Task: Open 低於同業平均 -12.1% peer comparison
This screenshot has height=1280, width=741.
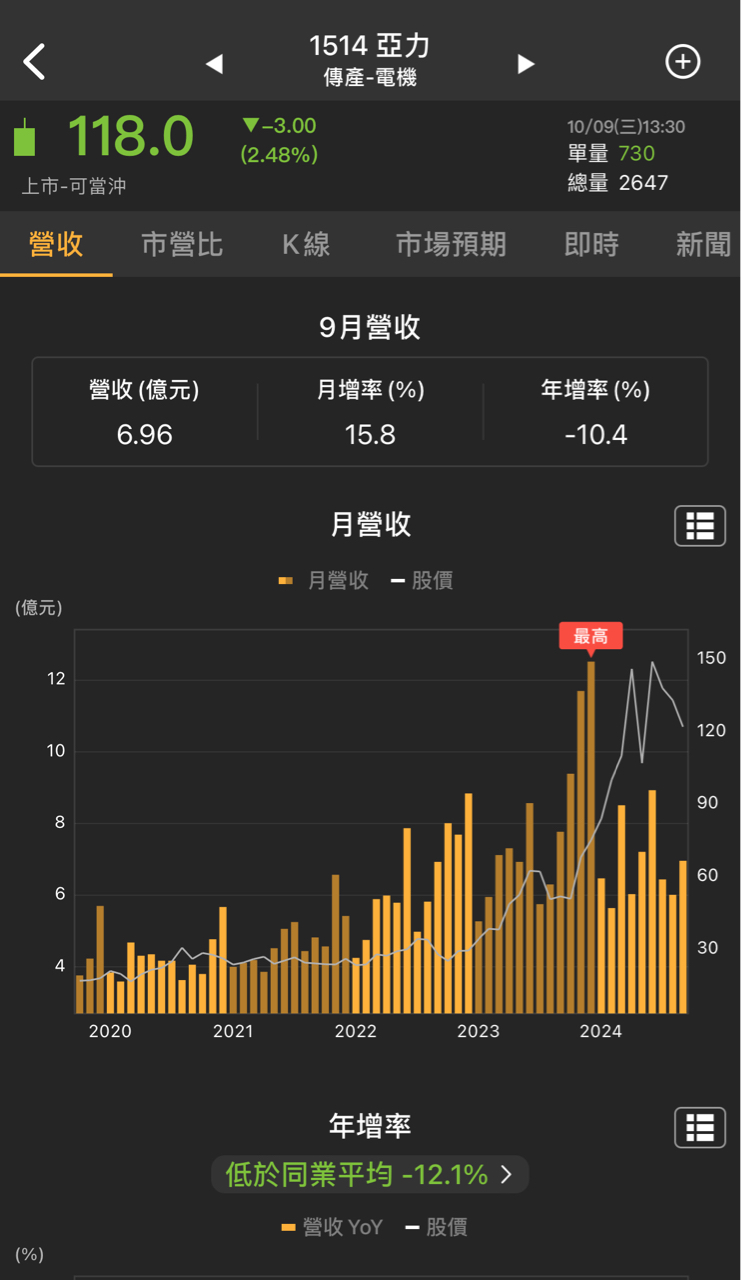Action: 370,1174
